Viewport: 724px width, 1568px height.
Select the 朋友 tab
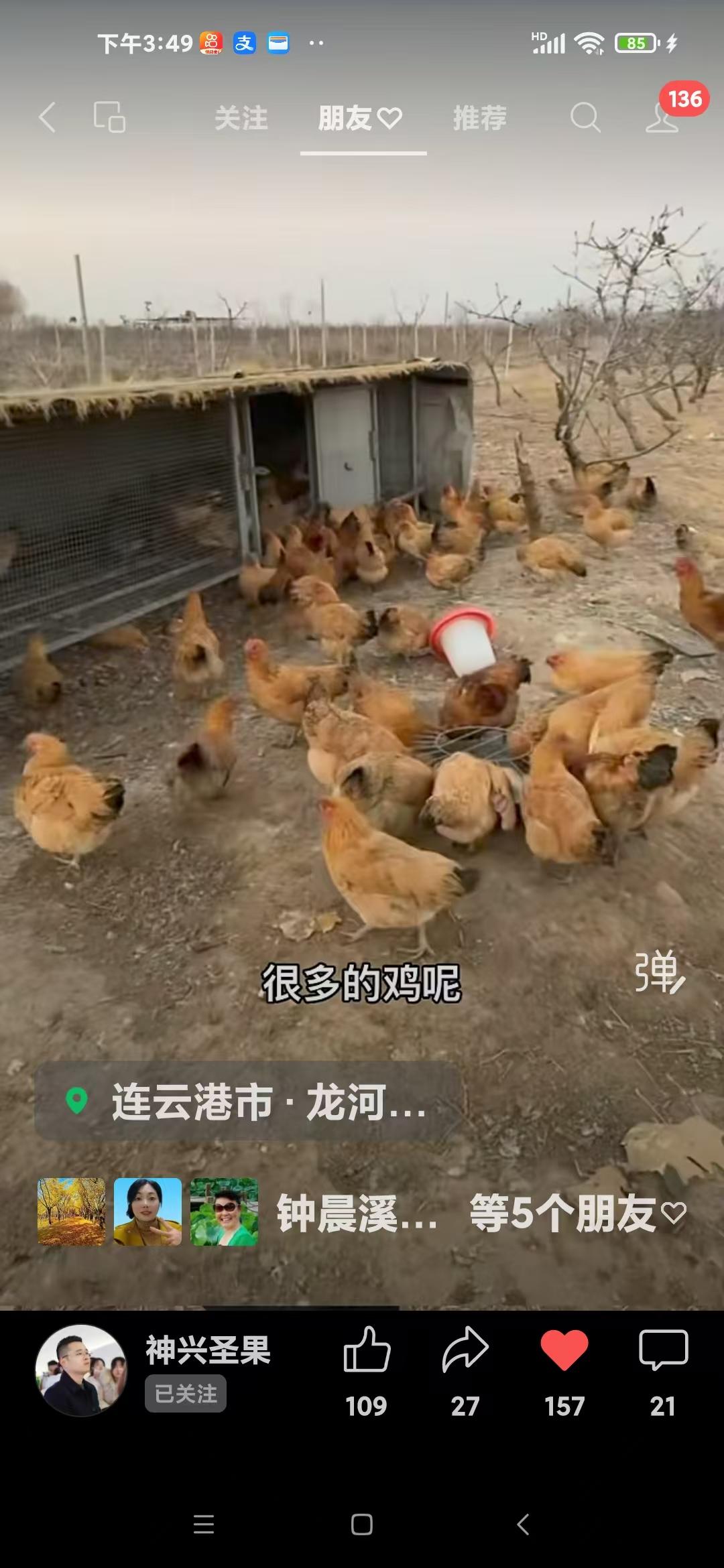click(x=360, y=119)
